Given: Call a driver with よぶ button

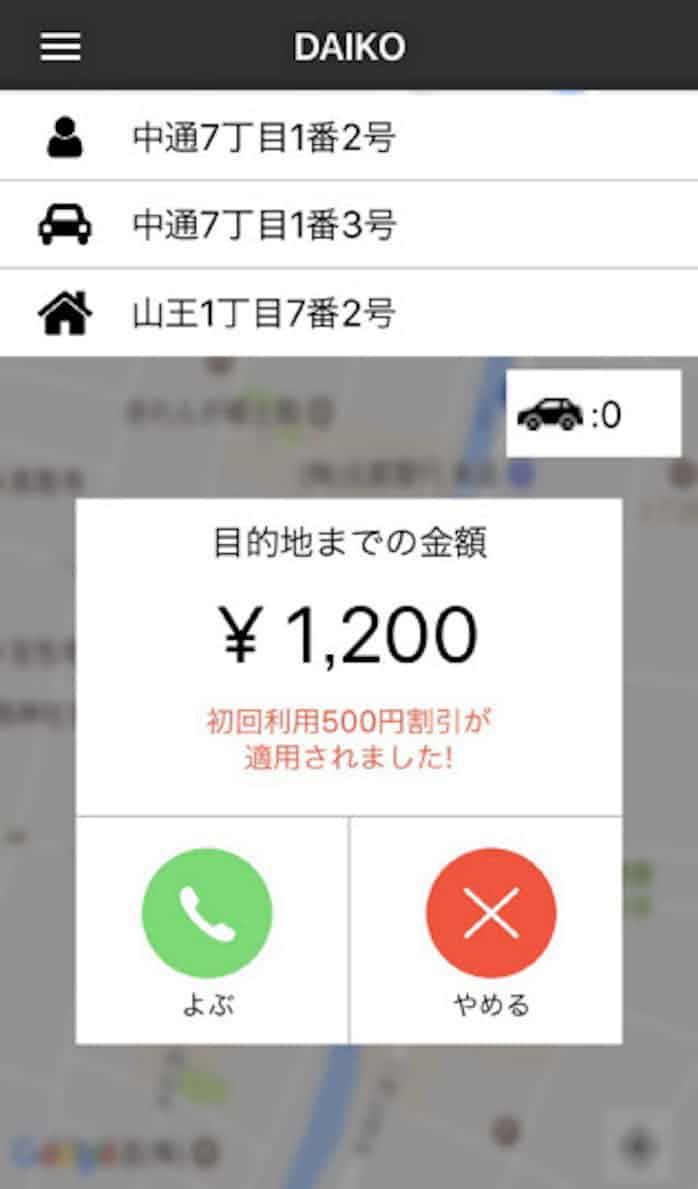Looking at the screenshot, I should coord(207,912).
